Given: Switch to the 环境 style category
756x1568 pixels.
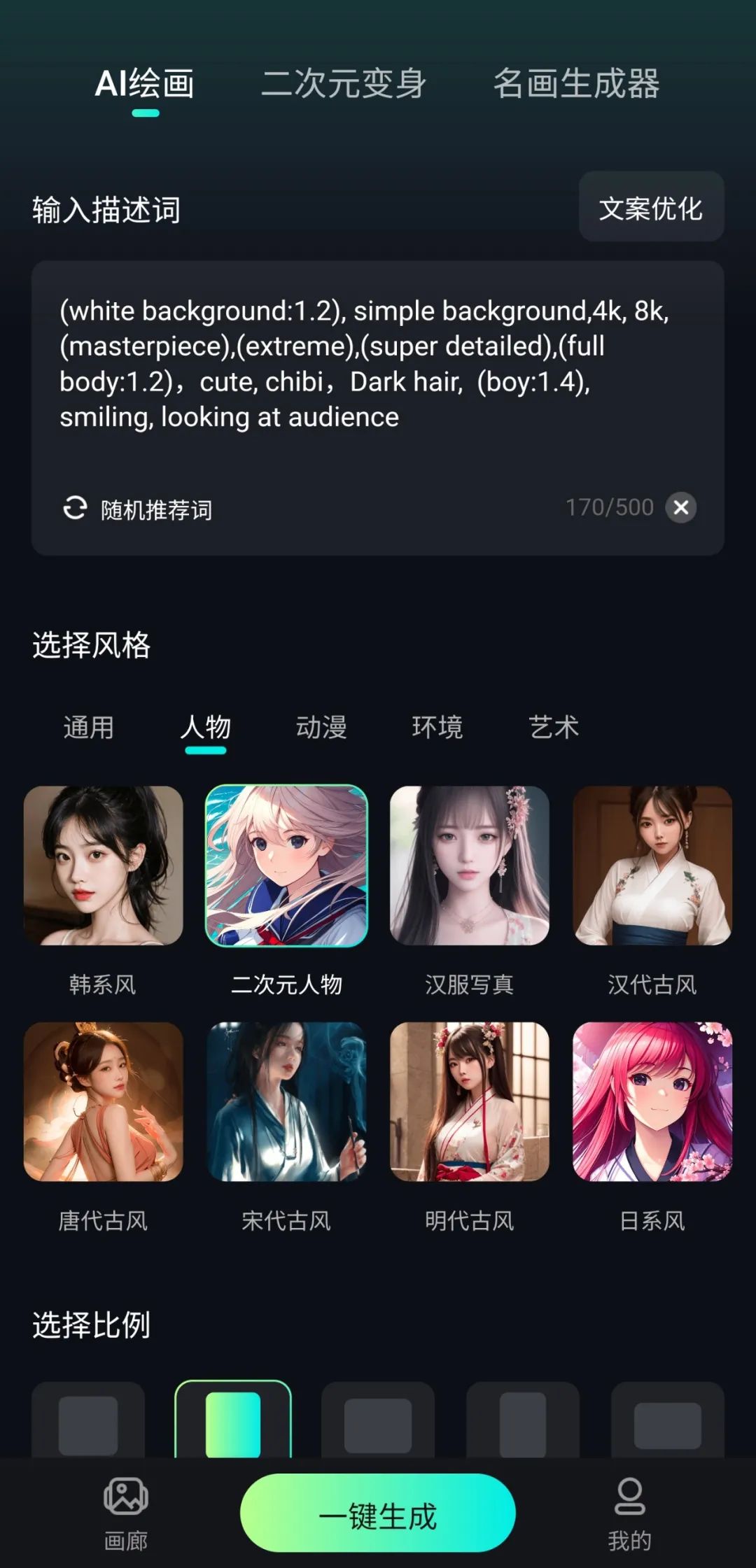Looking at the screenshot, I should point(437,728).
